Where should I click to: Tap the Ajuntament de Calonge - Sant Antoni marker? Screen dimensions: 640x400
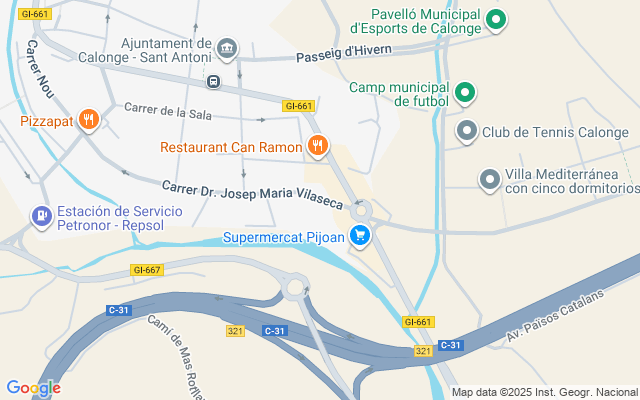[227, 48]
